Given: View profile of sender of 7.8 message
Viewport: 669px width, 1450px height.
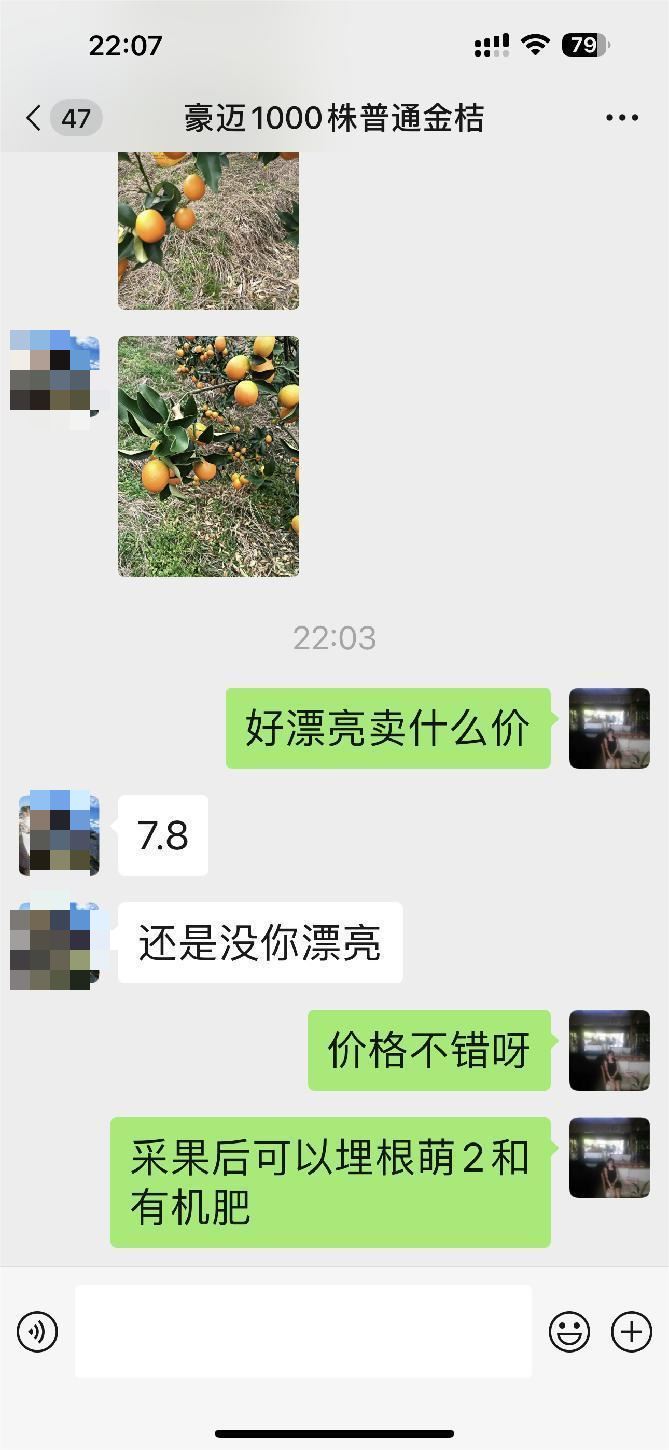Looking at the screenshot, I should tap(59, 833).
